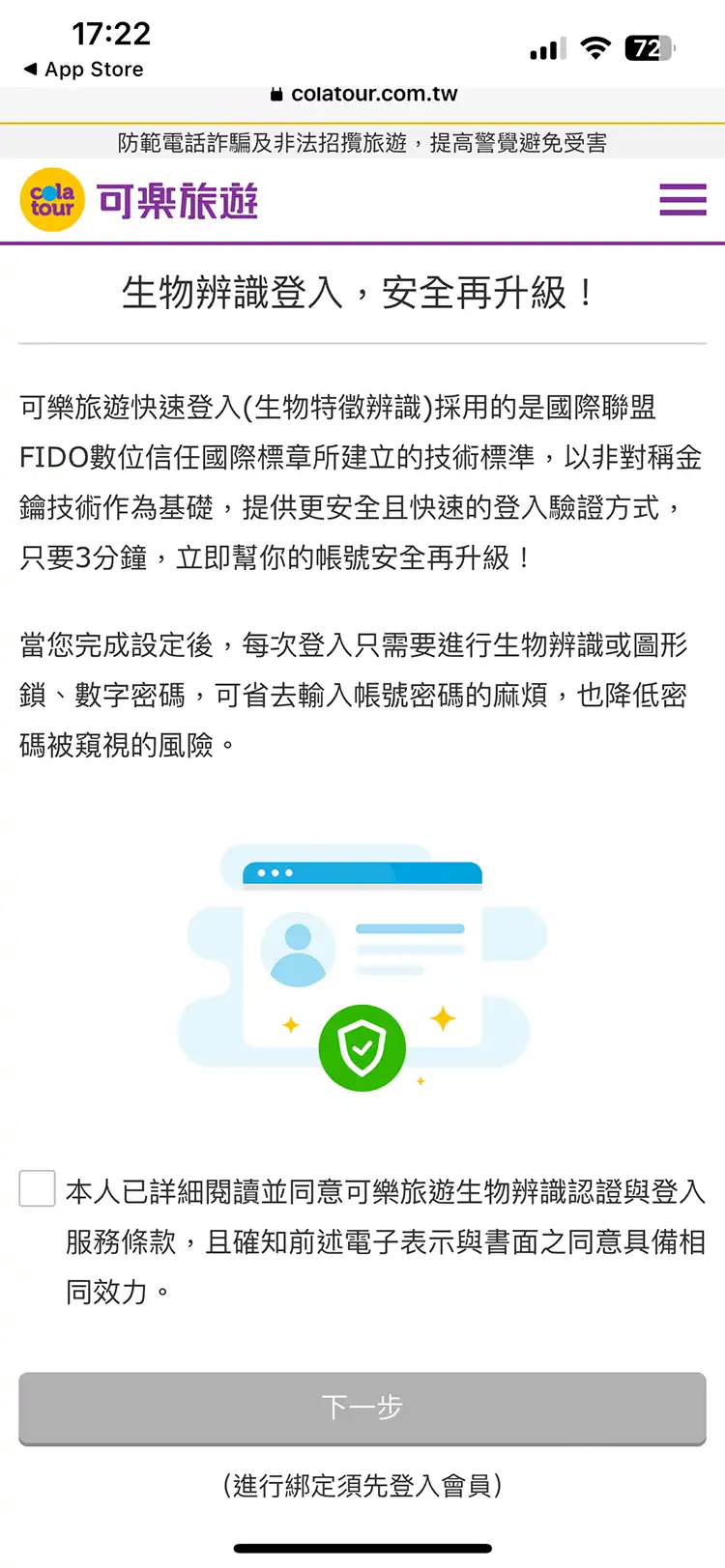Tap the colatour.com.tw address bar
This screenshot has width=725, height=1568.
(x=363, y=95)
